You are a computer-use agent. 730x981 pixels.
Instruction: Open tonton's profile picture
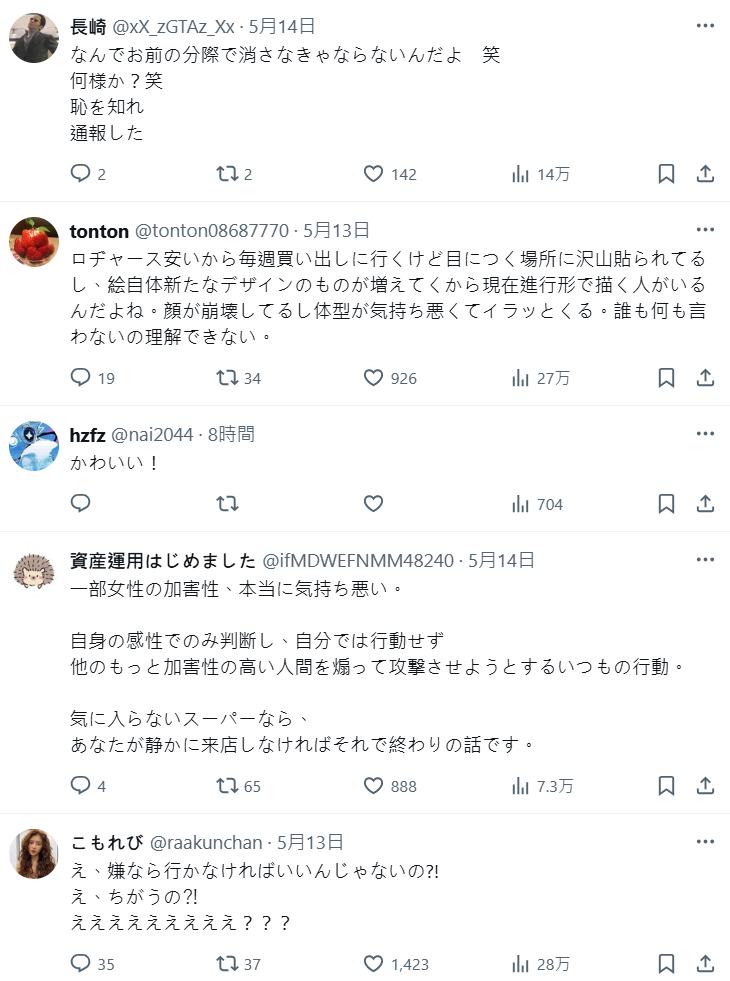click(x=34, y=242)
